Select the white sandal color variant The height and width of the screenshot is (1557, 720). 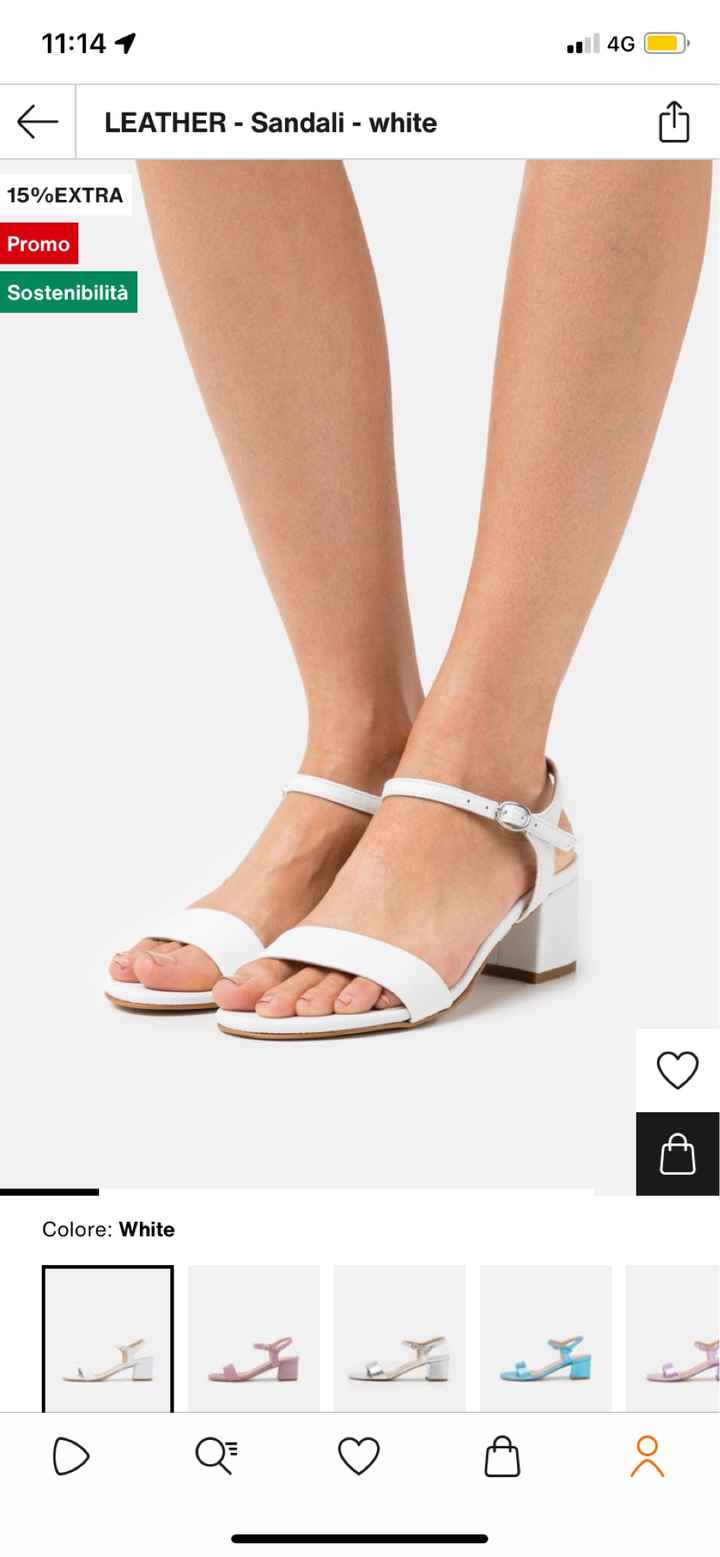[x=108, y=1338]
